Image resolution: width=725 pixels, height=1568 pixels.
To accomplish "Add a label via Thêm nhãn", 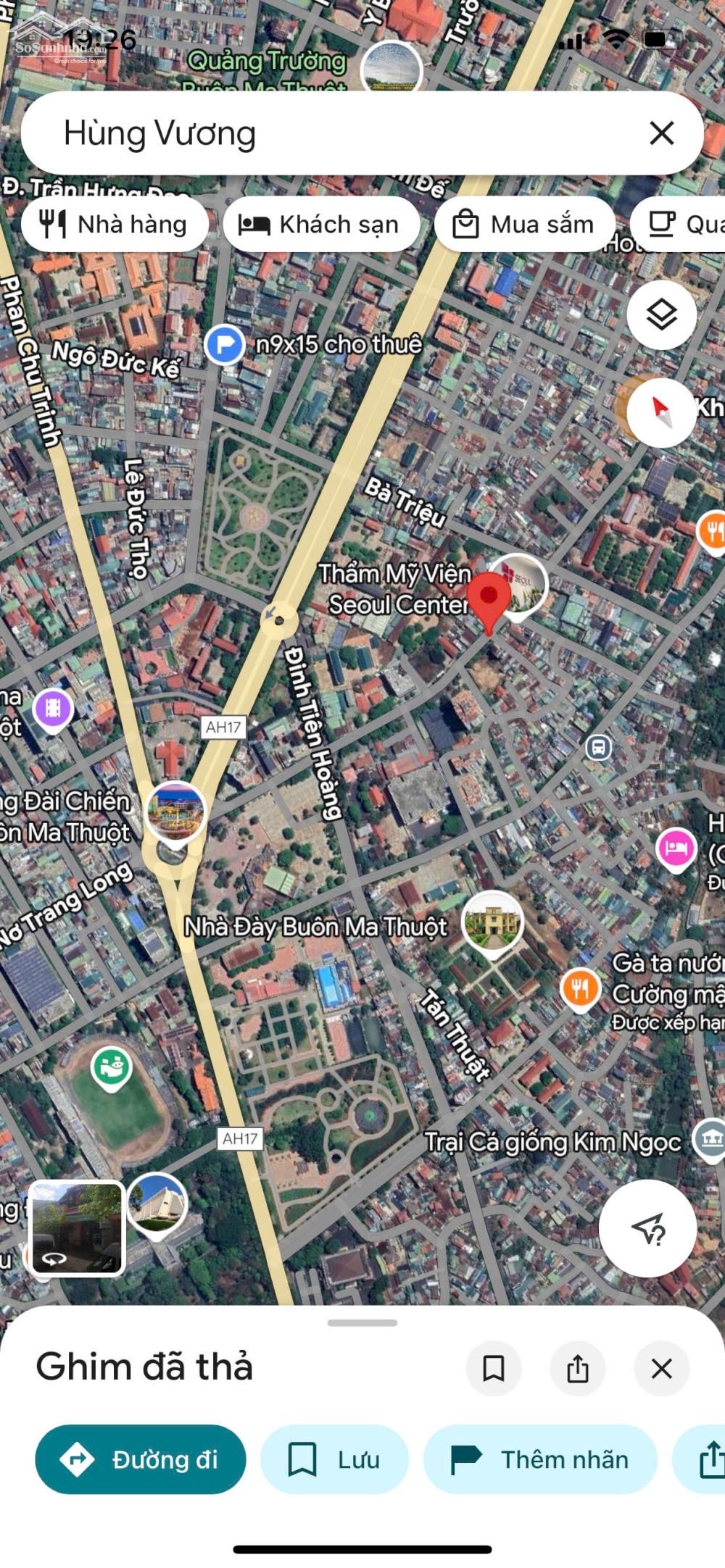I will pyautogui.click(x=540, y=1459).
